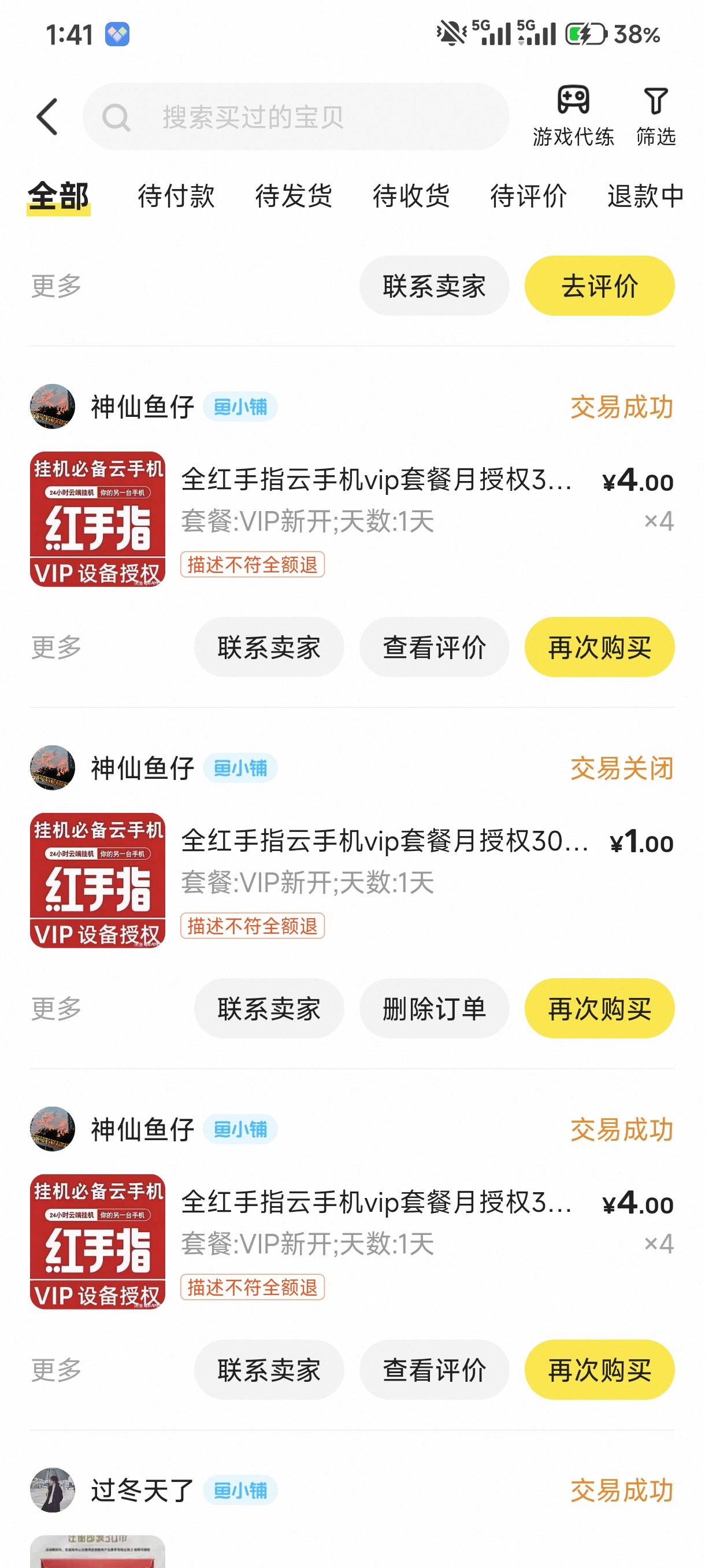The height and width of the screenshot is (1568, 705).
Task: Go back using the top-left arrow
Action: [47, 116]
